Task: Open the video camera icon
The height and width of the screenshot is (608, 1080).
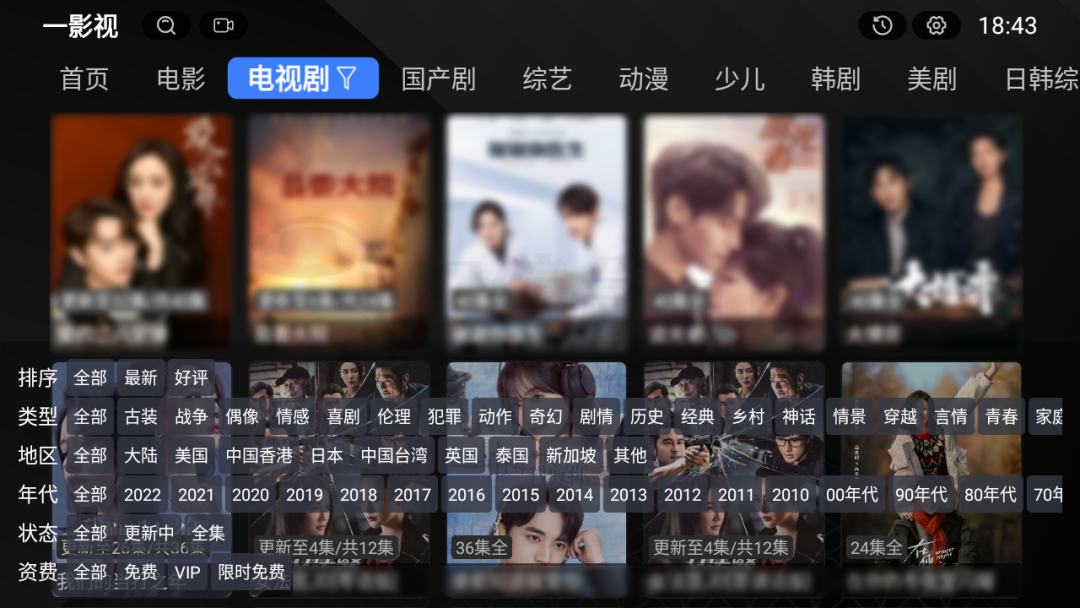Action: click(223, 25)
